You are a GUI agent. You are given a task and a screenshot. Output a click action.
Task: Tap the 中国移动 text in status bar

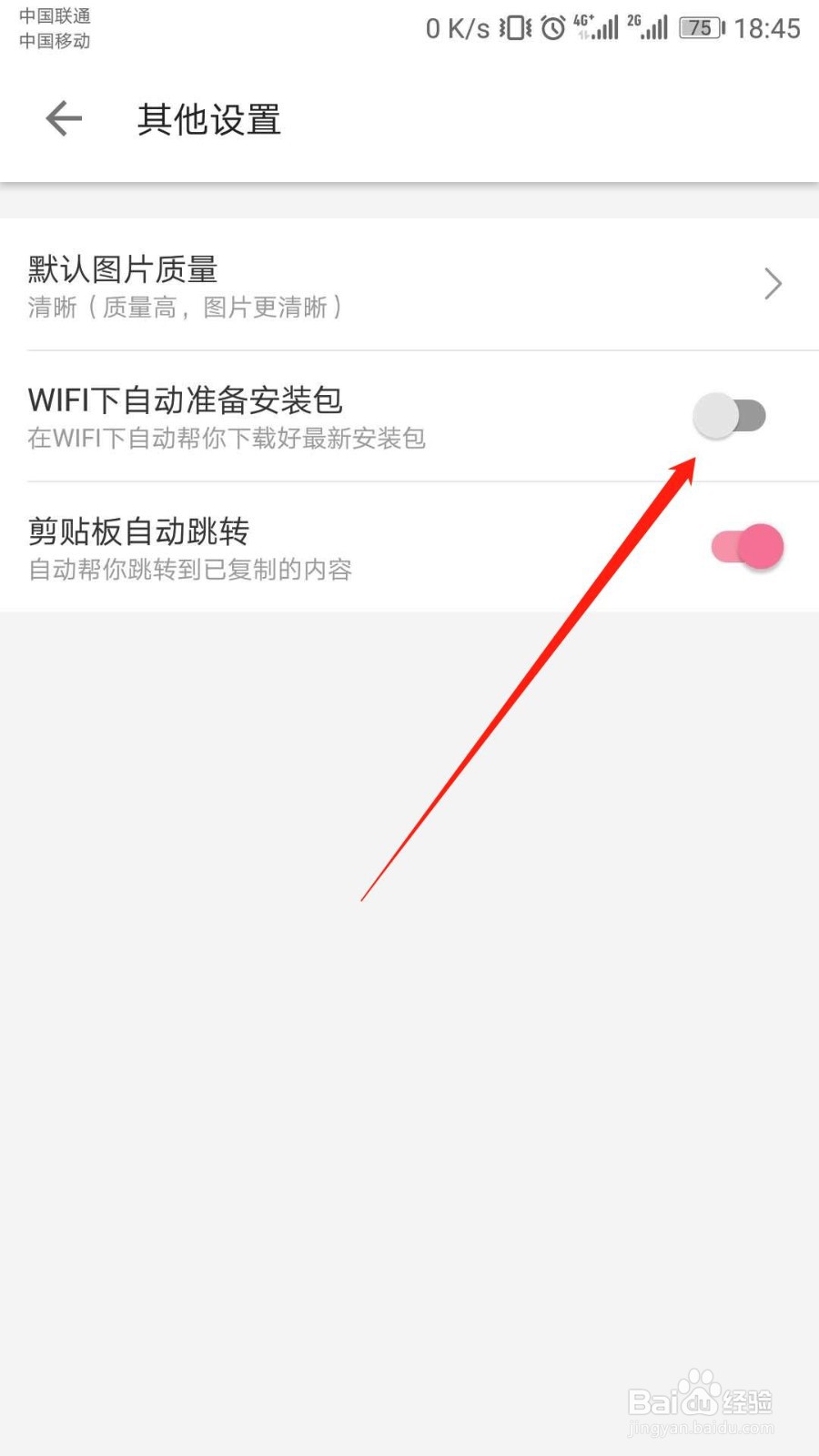tap(55, 42)
